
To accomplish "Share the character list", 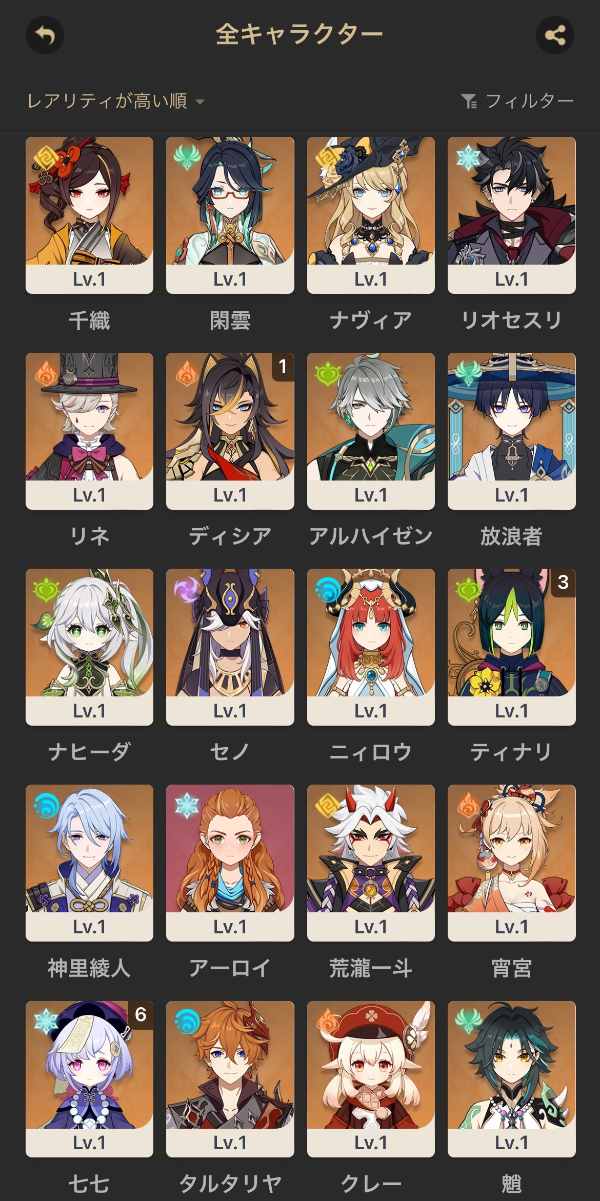I will [555, 36].
